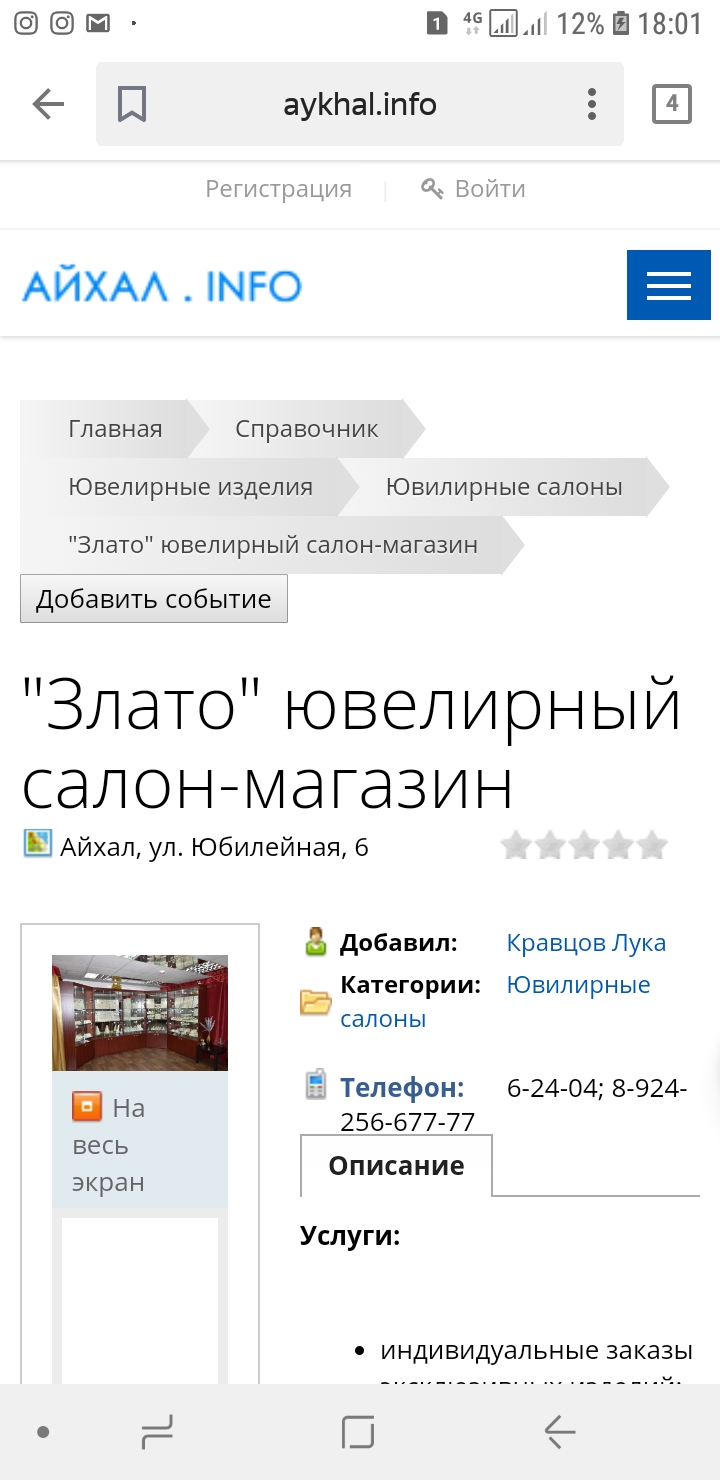This screenshot has width=720, height=1480.
Task: Open Кравцов Лука's profile link
Action: pyautogui.click(x=586, y=943)
